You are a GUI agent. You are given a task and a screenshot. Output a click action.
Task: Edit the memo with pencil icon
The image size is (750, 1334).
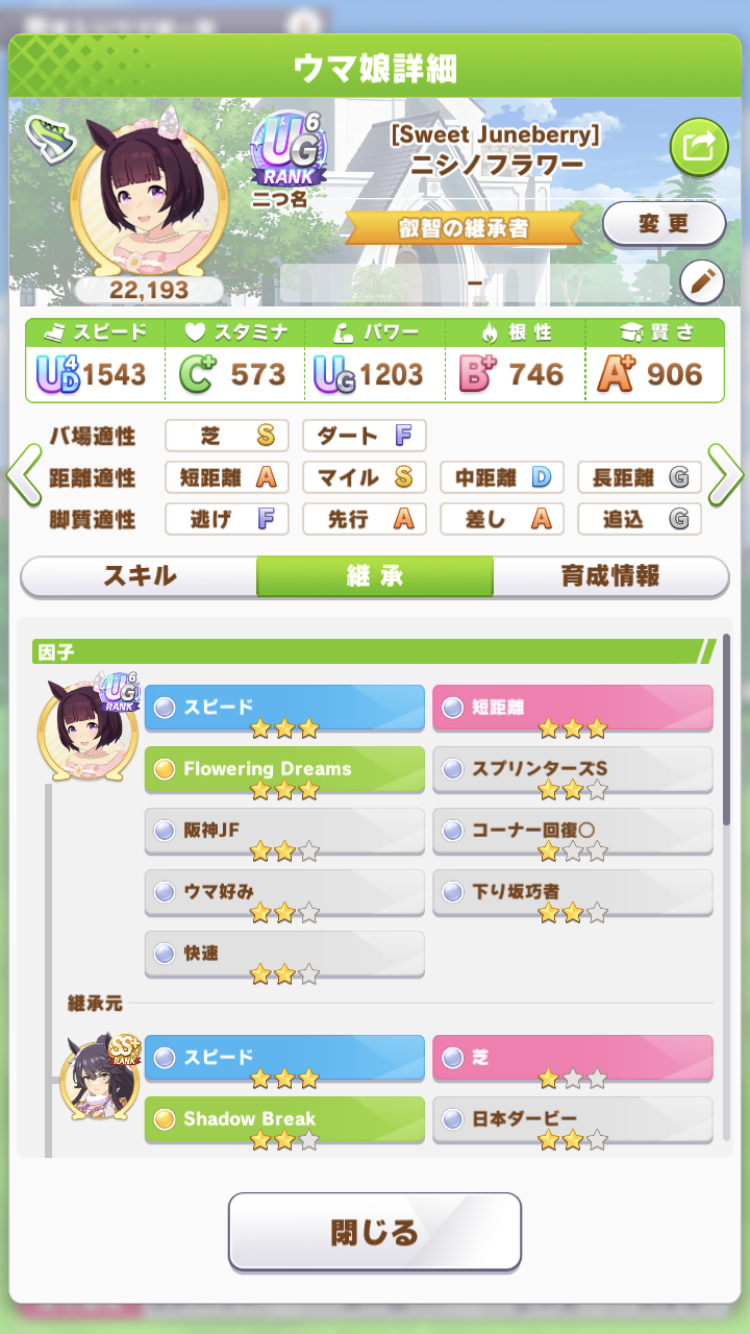(x=701, y=283)
